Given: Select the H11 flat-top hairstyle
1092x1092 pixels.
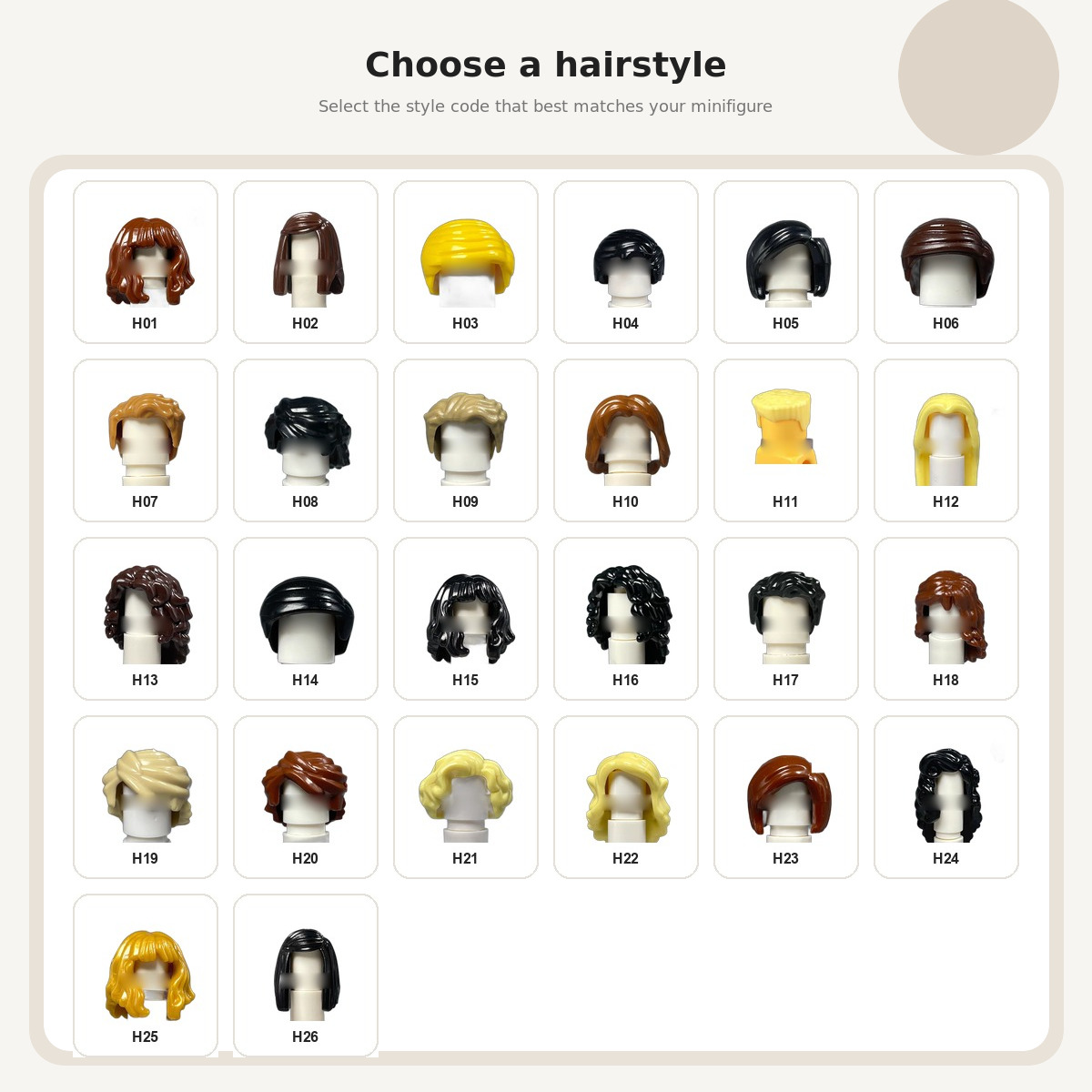Looking at the screenshot, I should (x=786, y=440).
